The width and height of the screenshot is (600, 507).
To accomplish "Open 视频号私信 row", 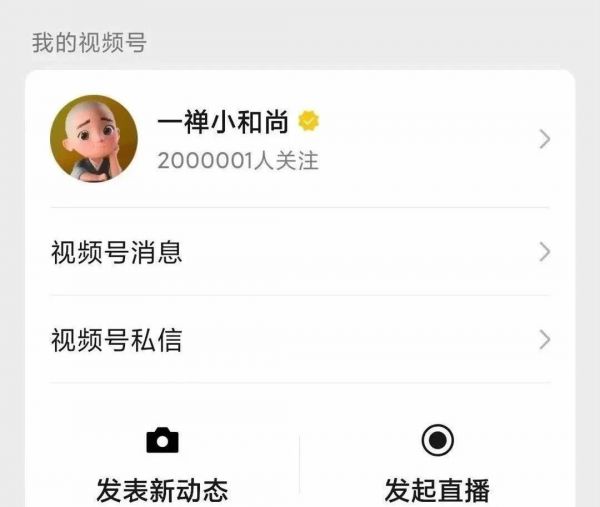I will [x=300, y=340].
